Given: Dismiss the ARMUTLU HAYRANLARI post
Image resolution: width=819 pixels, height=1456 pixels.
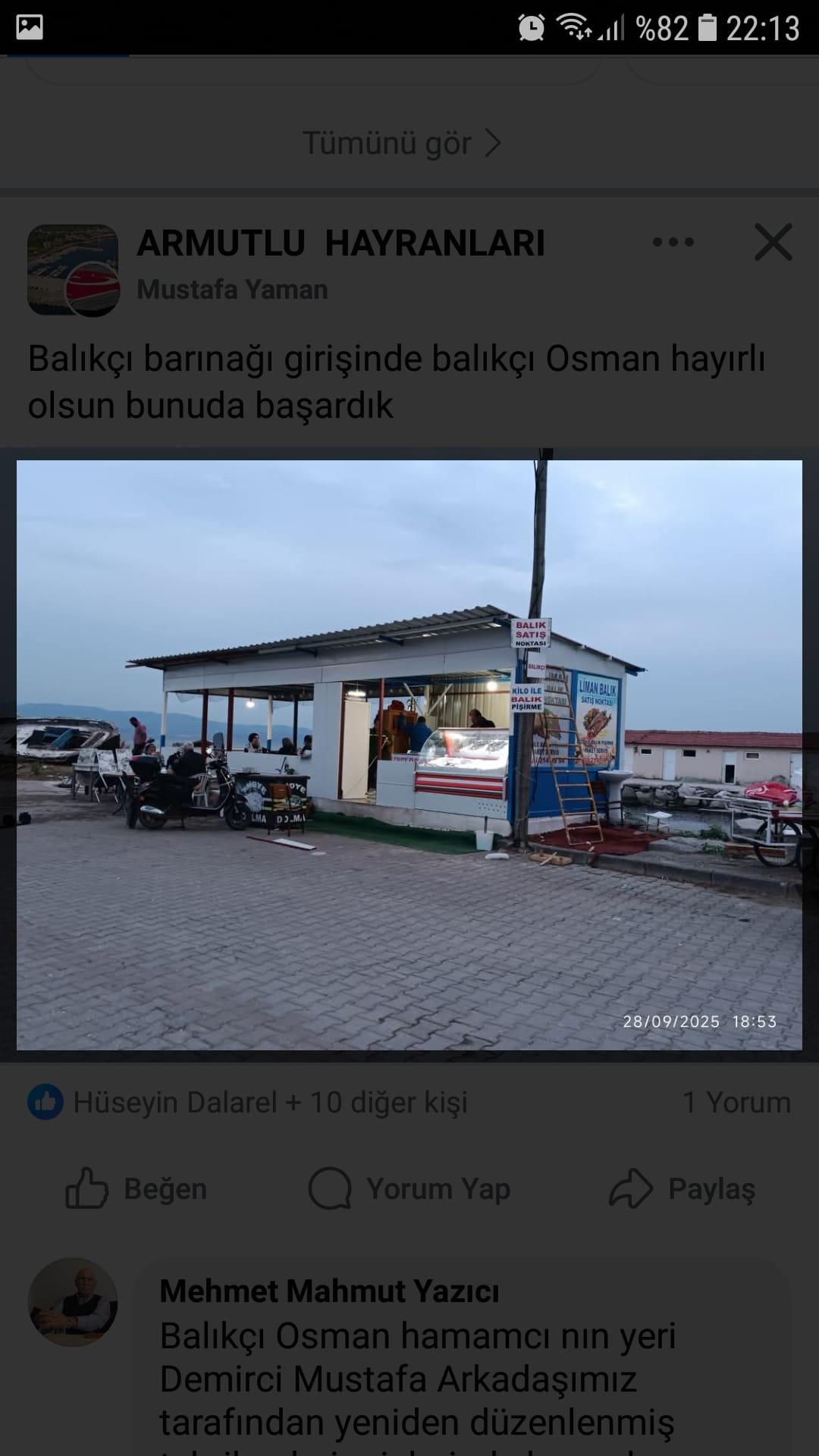Looking at the screenshot, I should pyautogui.click(x=773, y=243).
